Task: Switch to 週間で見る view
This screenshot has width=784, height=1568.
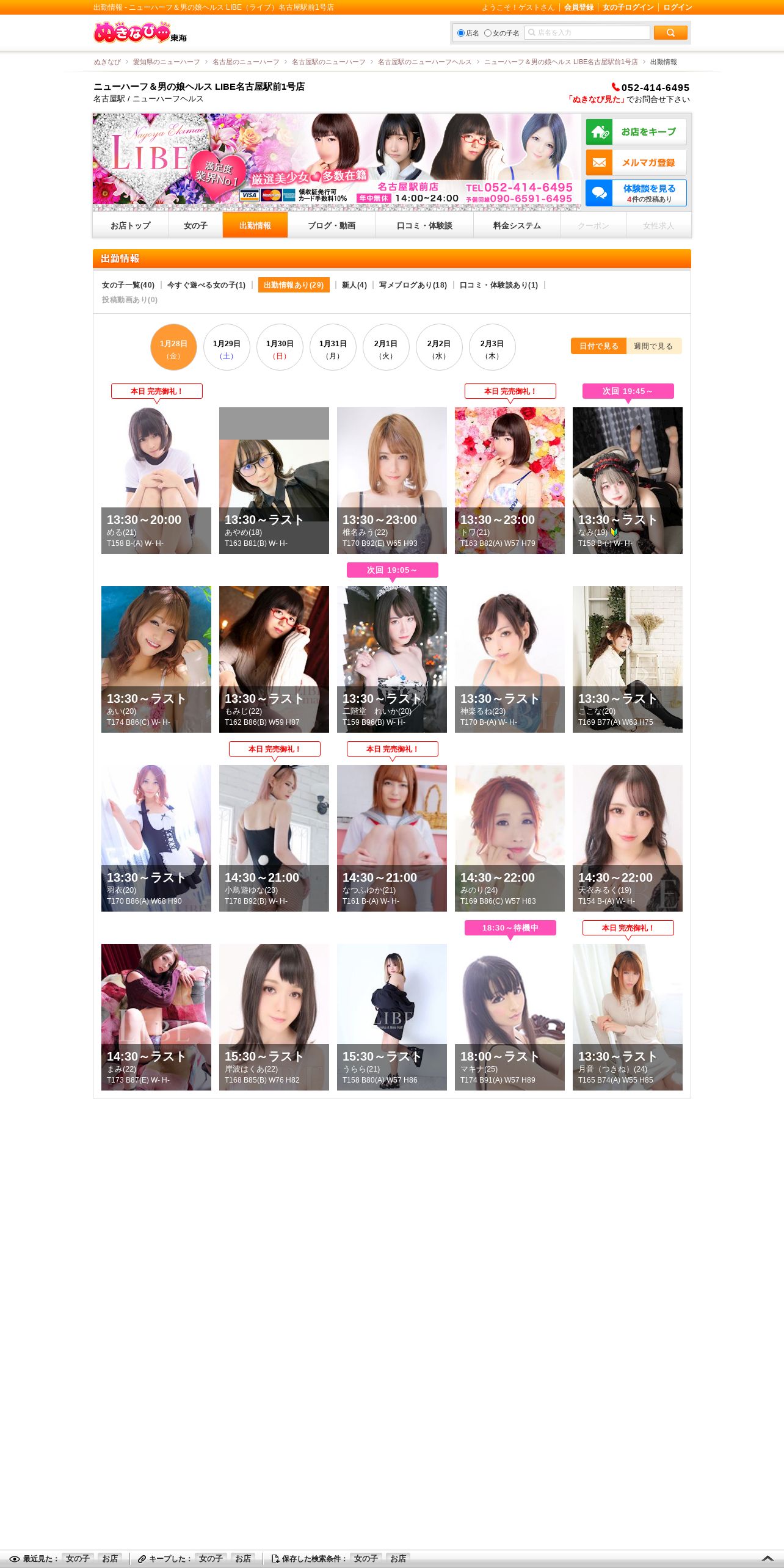Action: tap(653, 346)
